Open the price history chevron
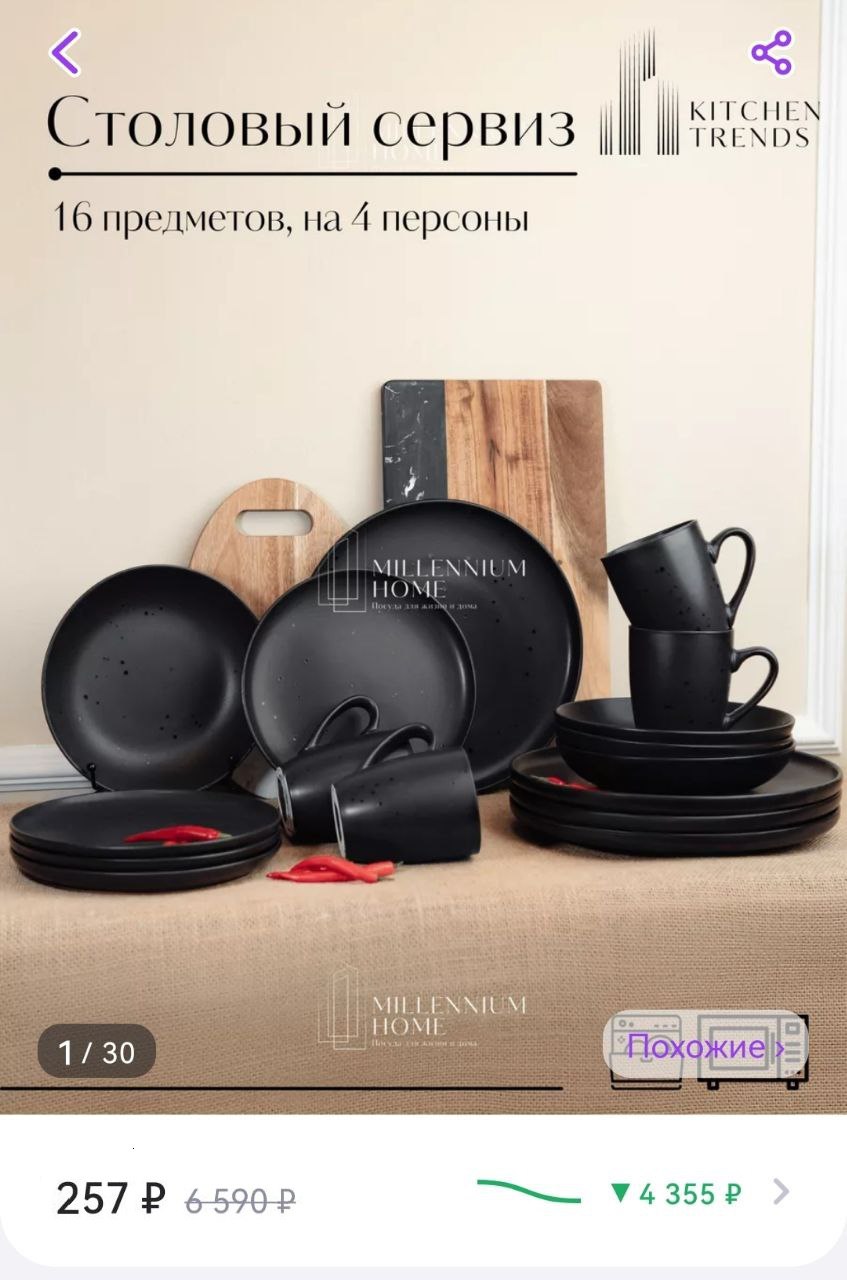Screen dimensions: 847x1280 pos(782,1192)
